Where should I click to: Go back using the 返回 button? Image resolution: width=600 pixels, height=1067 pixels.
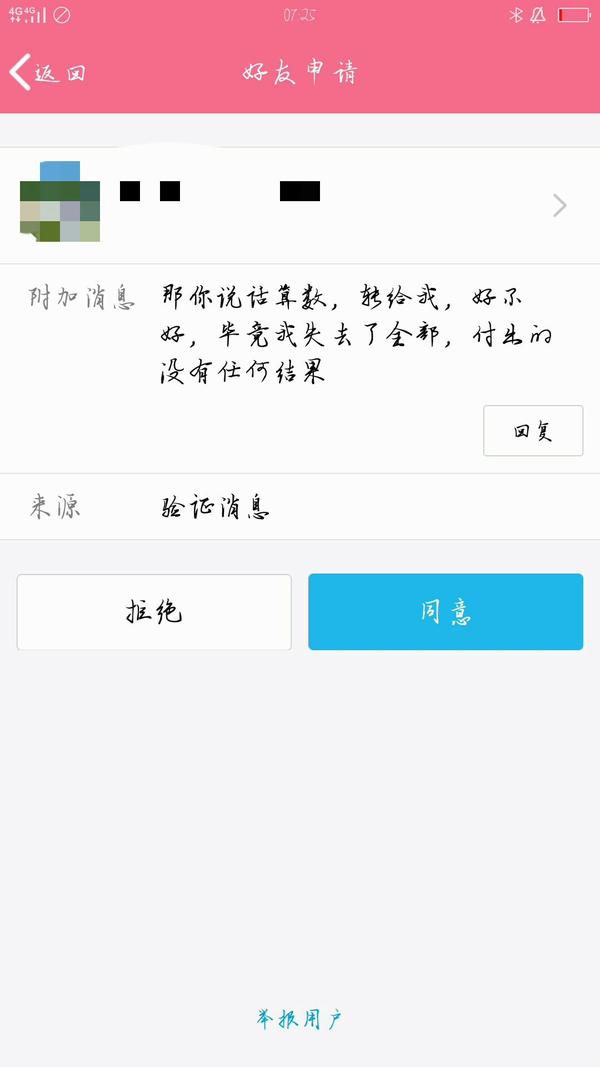point(48,73)
